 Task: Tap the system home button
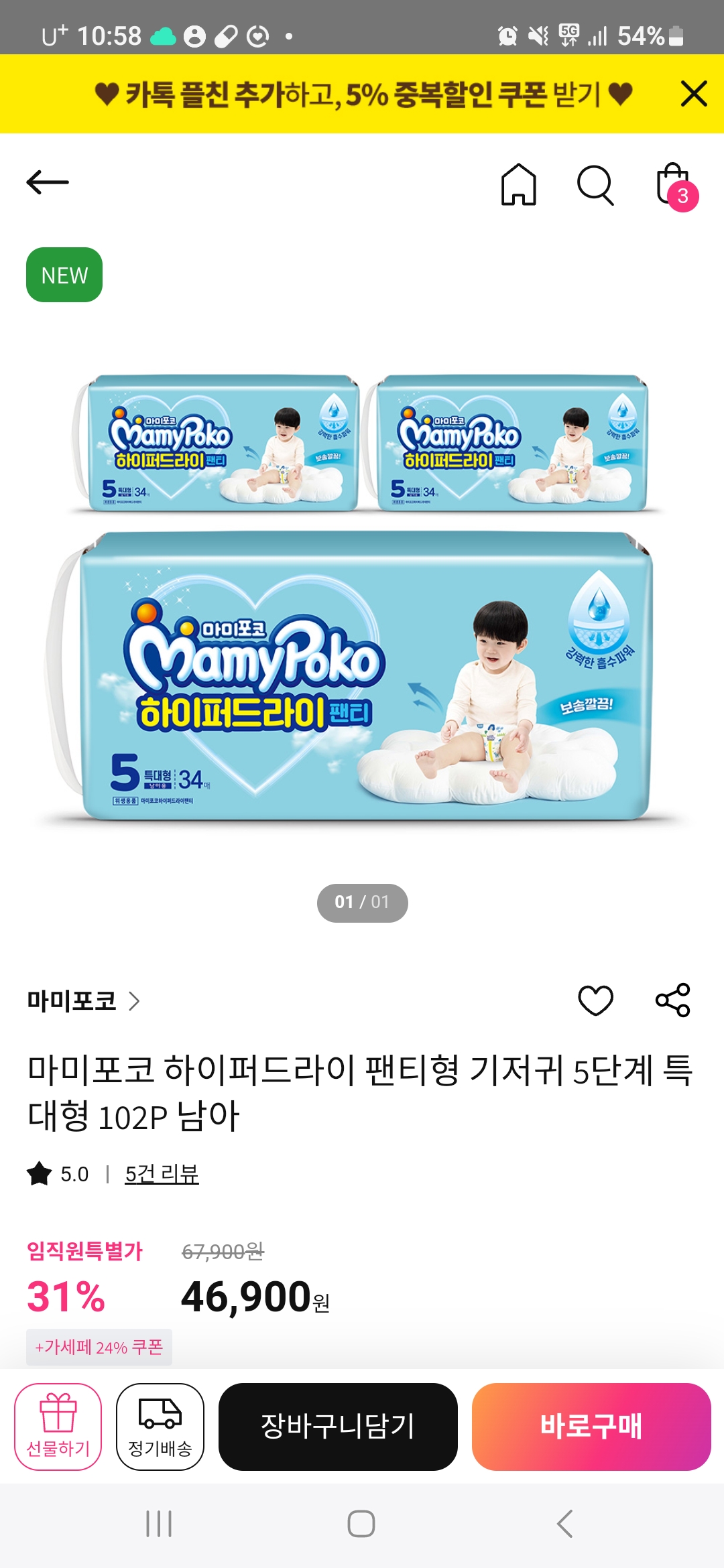click(361, 1524)
